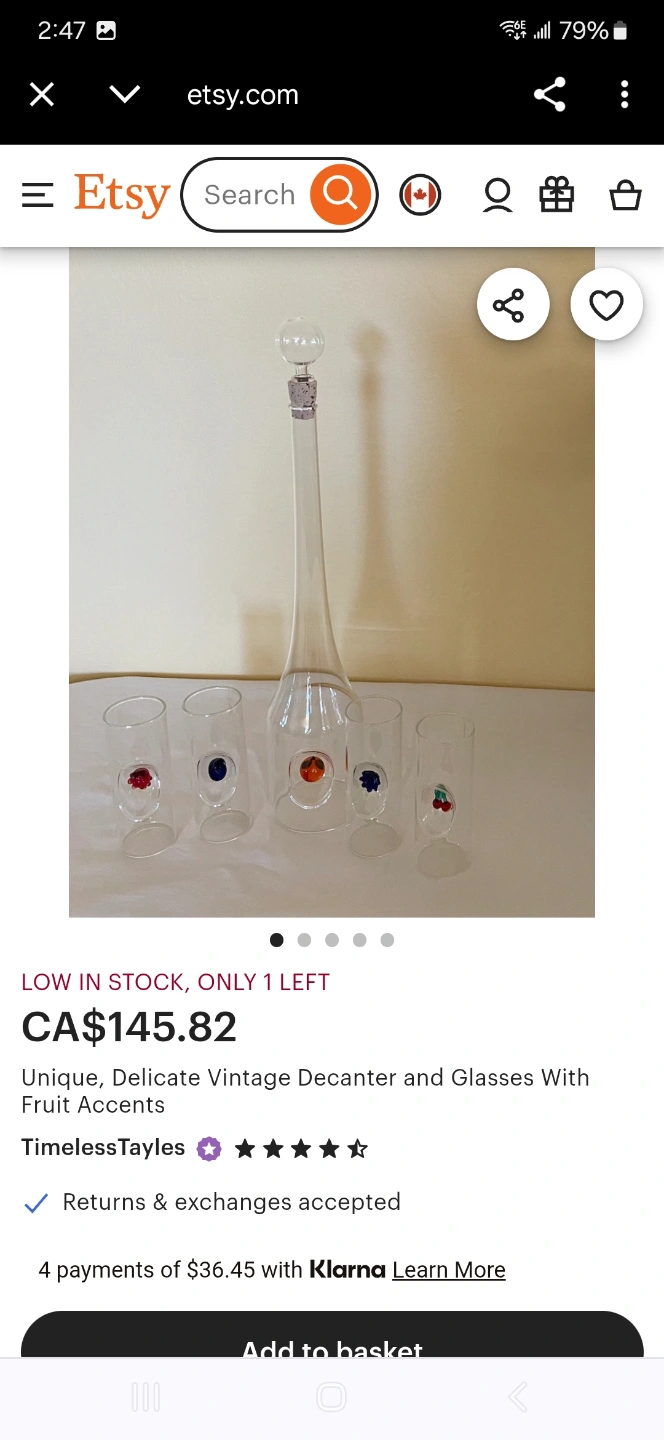The image size is (664, 1440).
Task: Share this page from the browser bar
Action: click(x=549, y=95)
